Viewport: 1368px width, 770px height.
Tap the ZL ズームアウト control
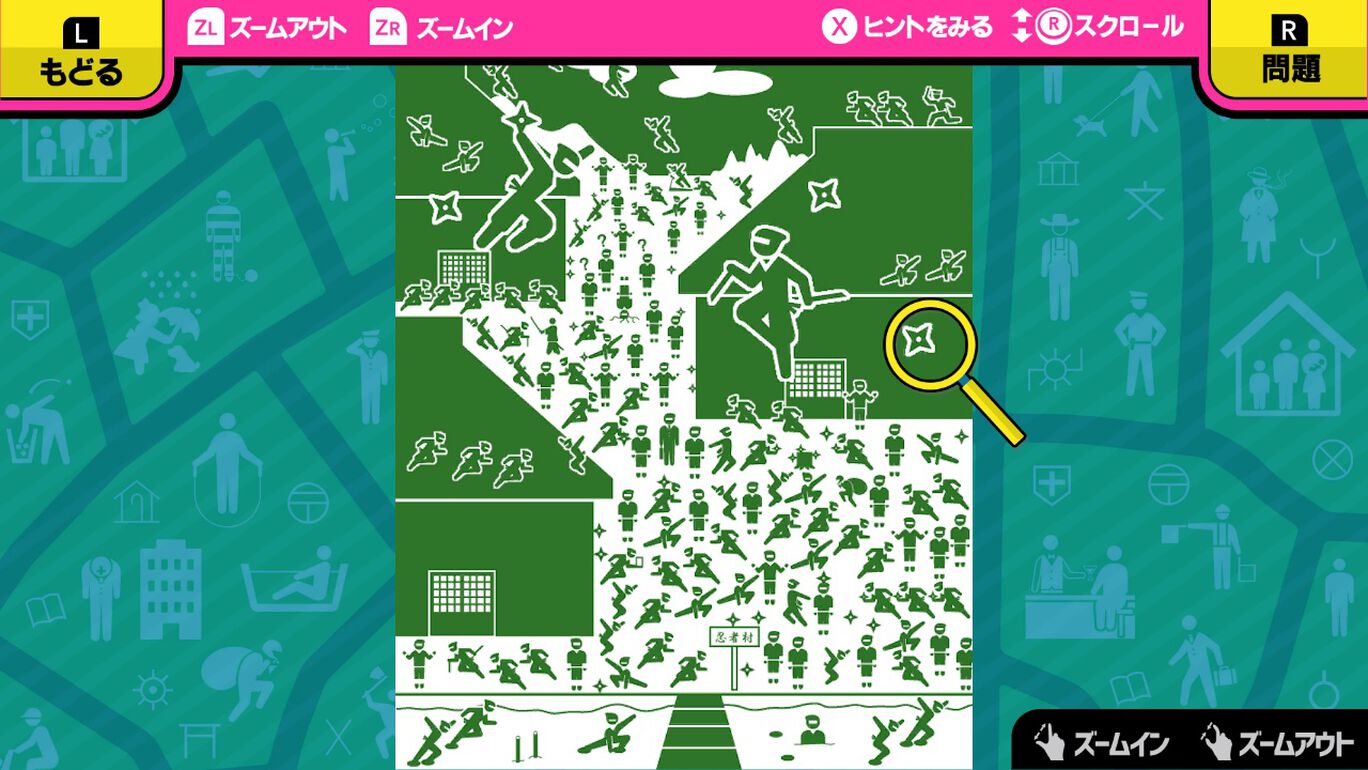coord(267,28)
